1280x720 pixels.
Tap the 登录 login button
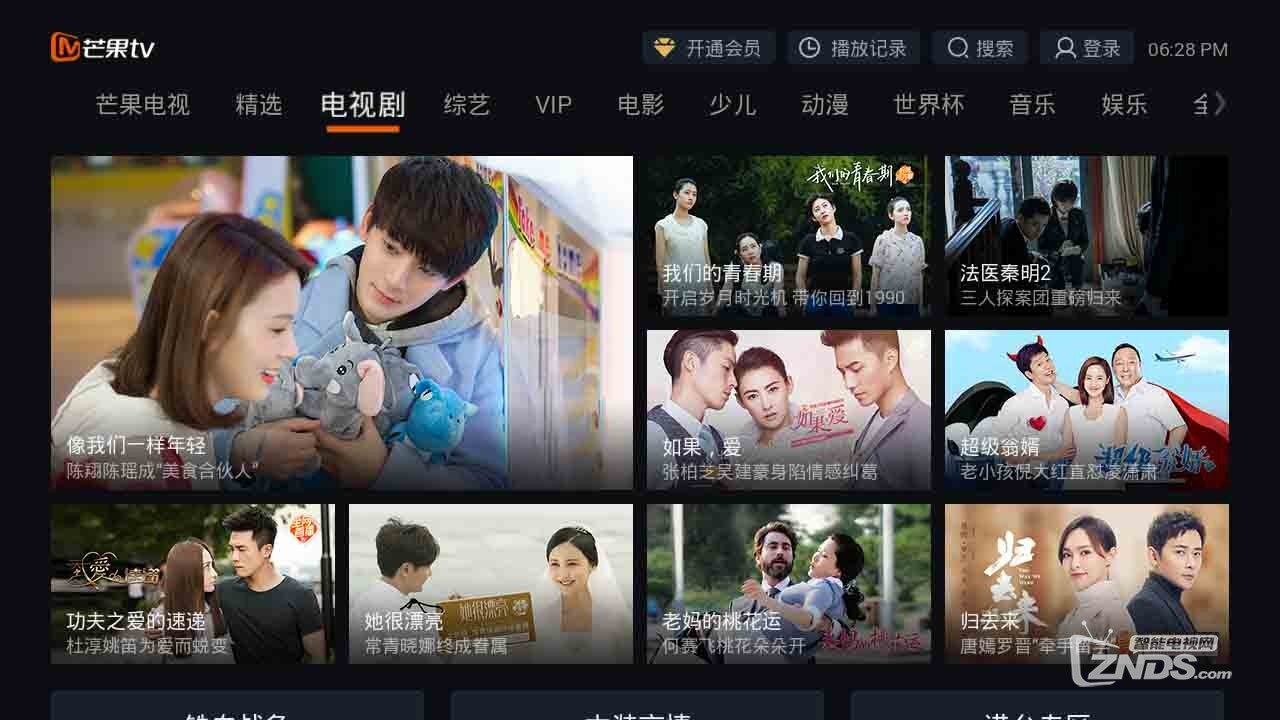(x=1087, y=48)
